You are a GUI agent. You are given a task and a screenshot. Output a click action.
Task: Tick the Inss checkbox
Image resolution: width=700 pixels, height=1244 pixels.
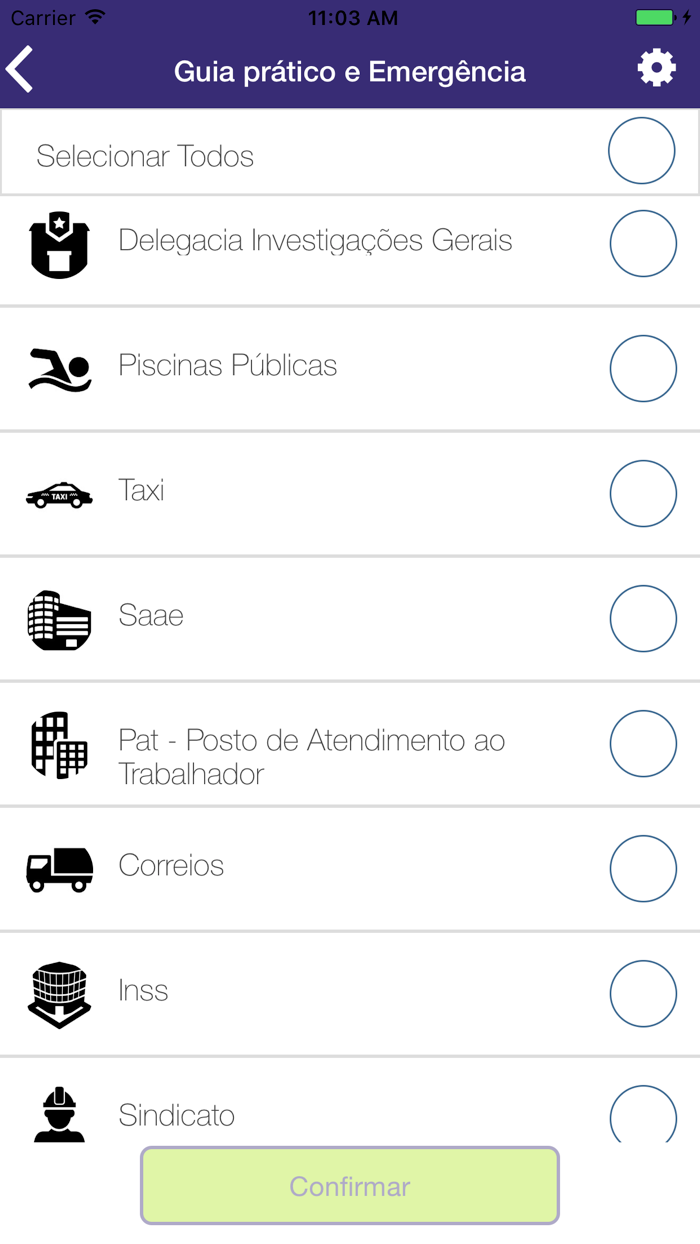tap(643, 993)
